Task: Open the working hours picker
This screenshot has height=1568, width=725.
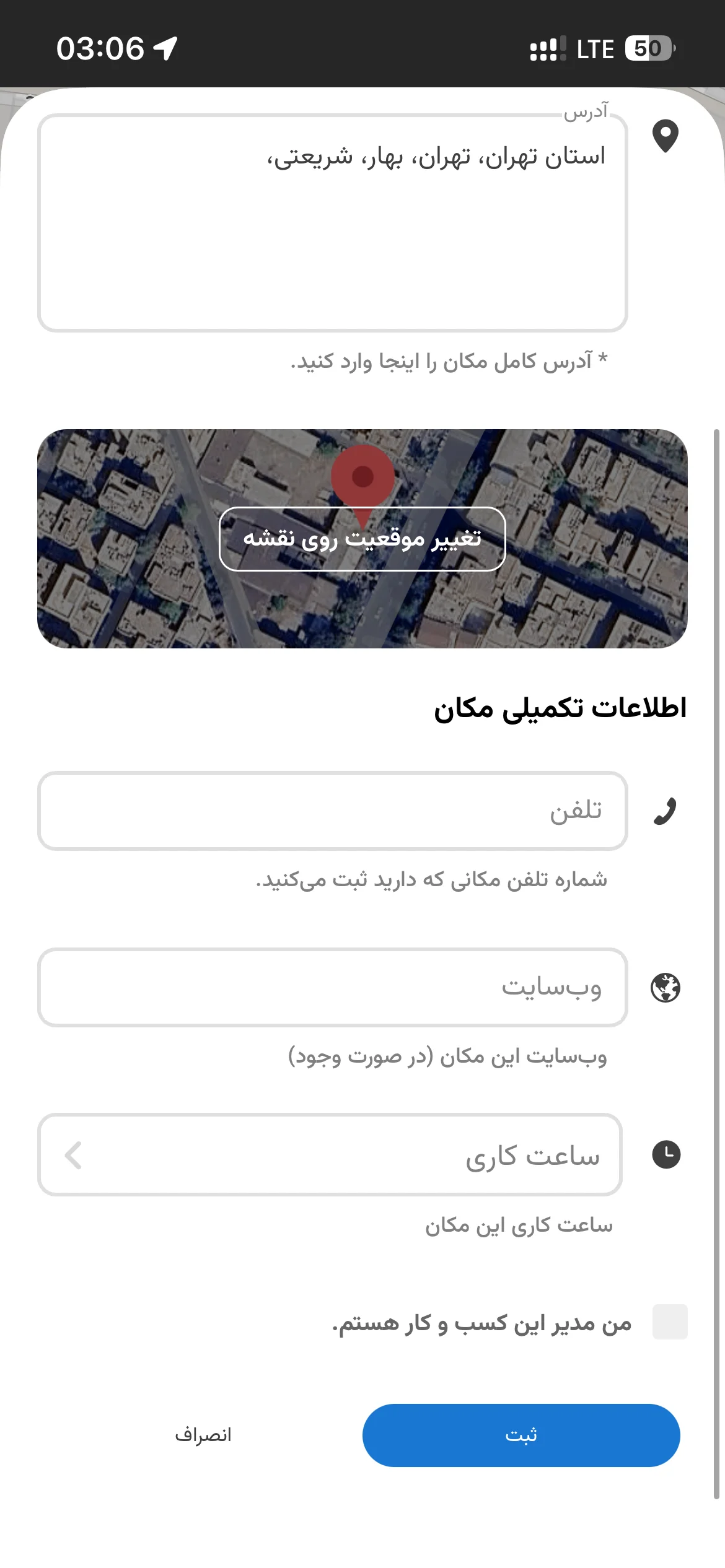Action: pos(330,1154)
